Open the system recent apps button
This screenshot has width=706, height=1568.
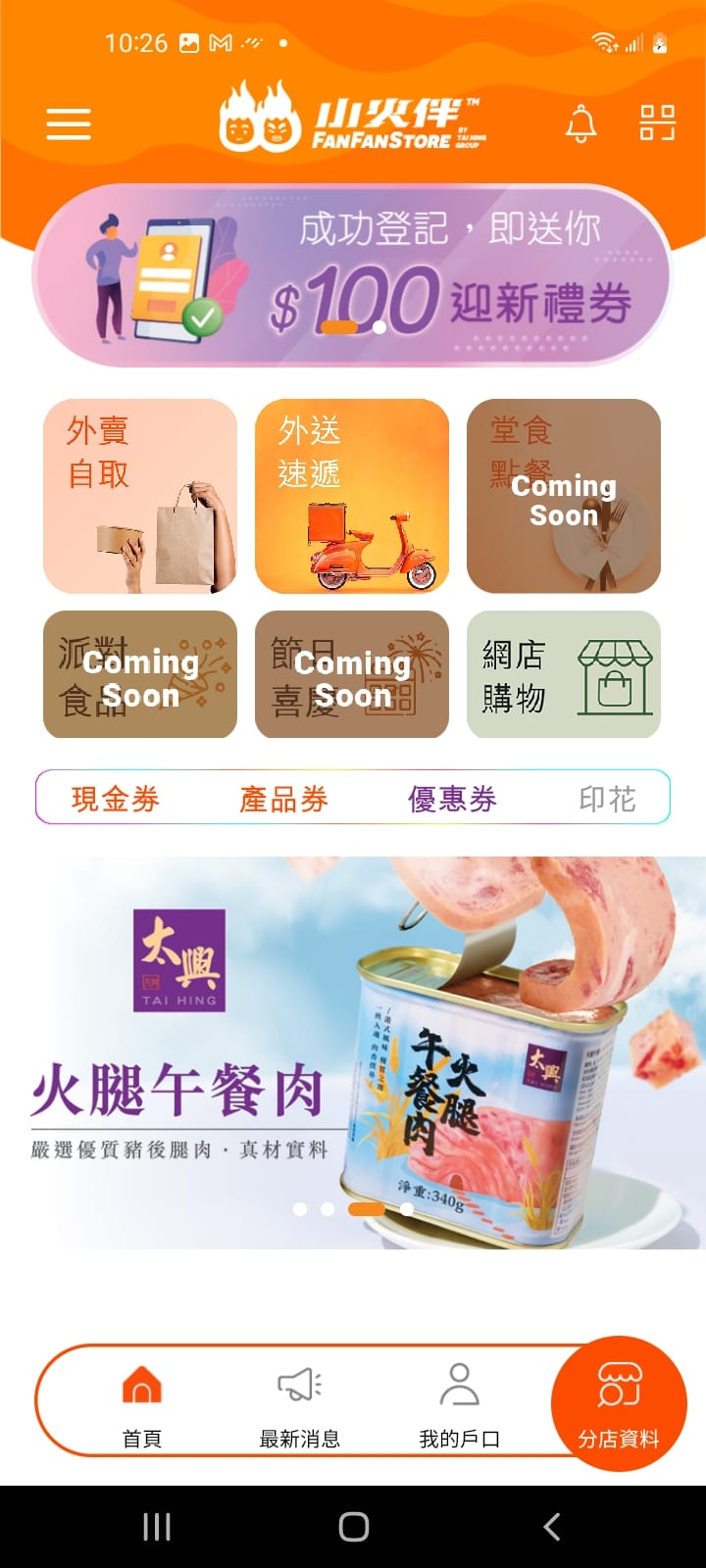tap(157, 1526)
